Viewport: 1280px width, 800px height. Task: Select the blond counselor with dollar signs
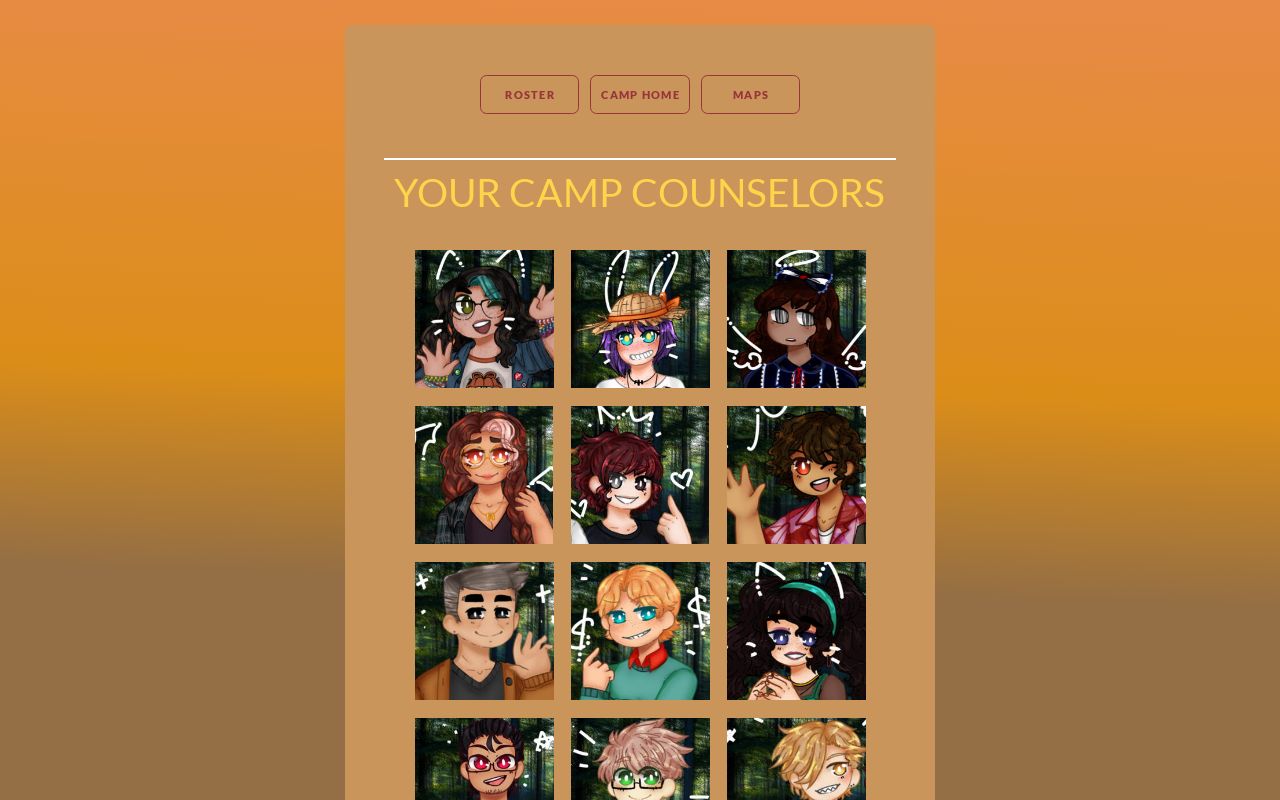tap(640, 631)
